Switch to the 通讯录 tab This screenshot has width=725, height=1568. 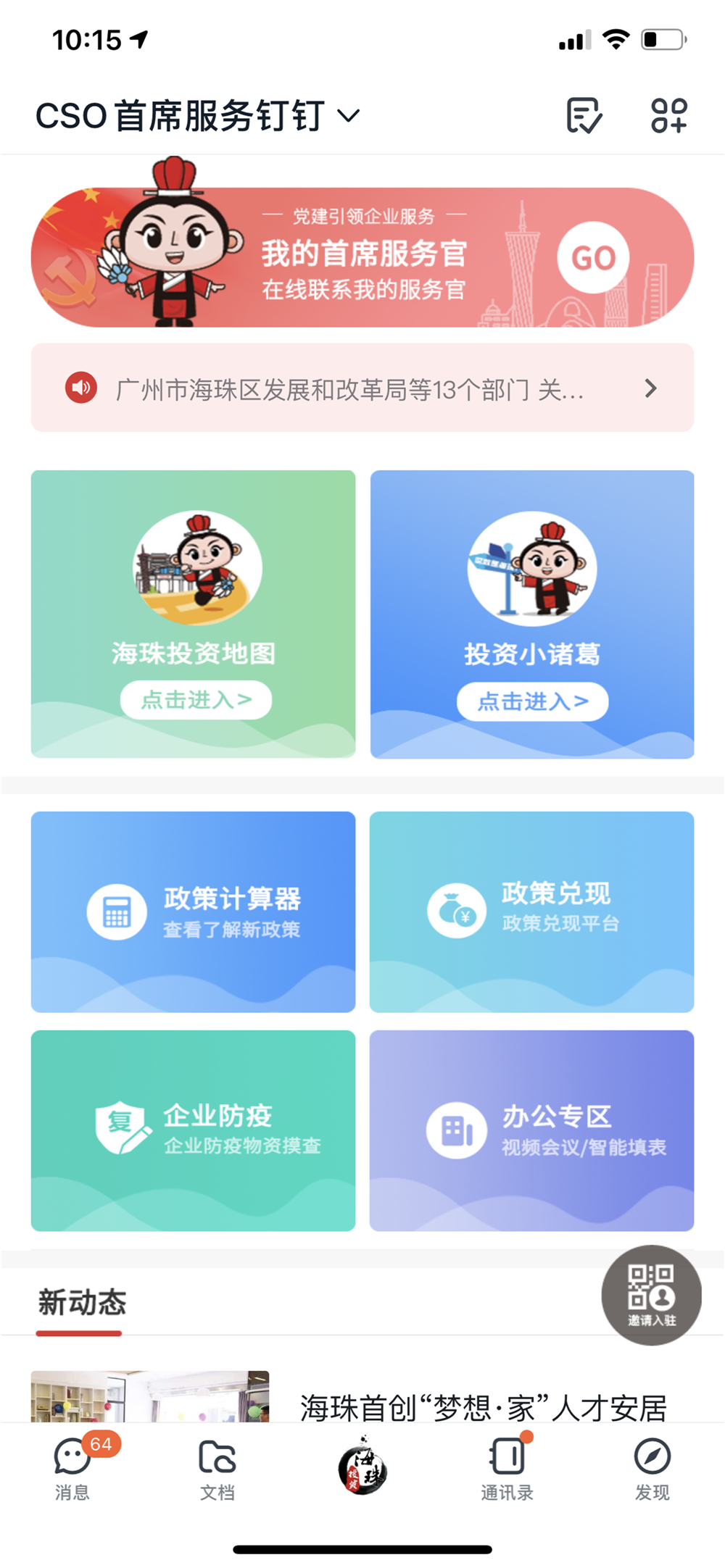click(x=507, y=1467)
